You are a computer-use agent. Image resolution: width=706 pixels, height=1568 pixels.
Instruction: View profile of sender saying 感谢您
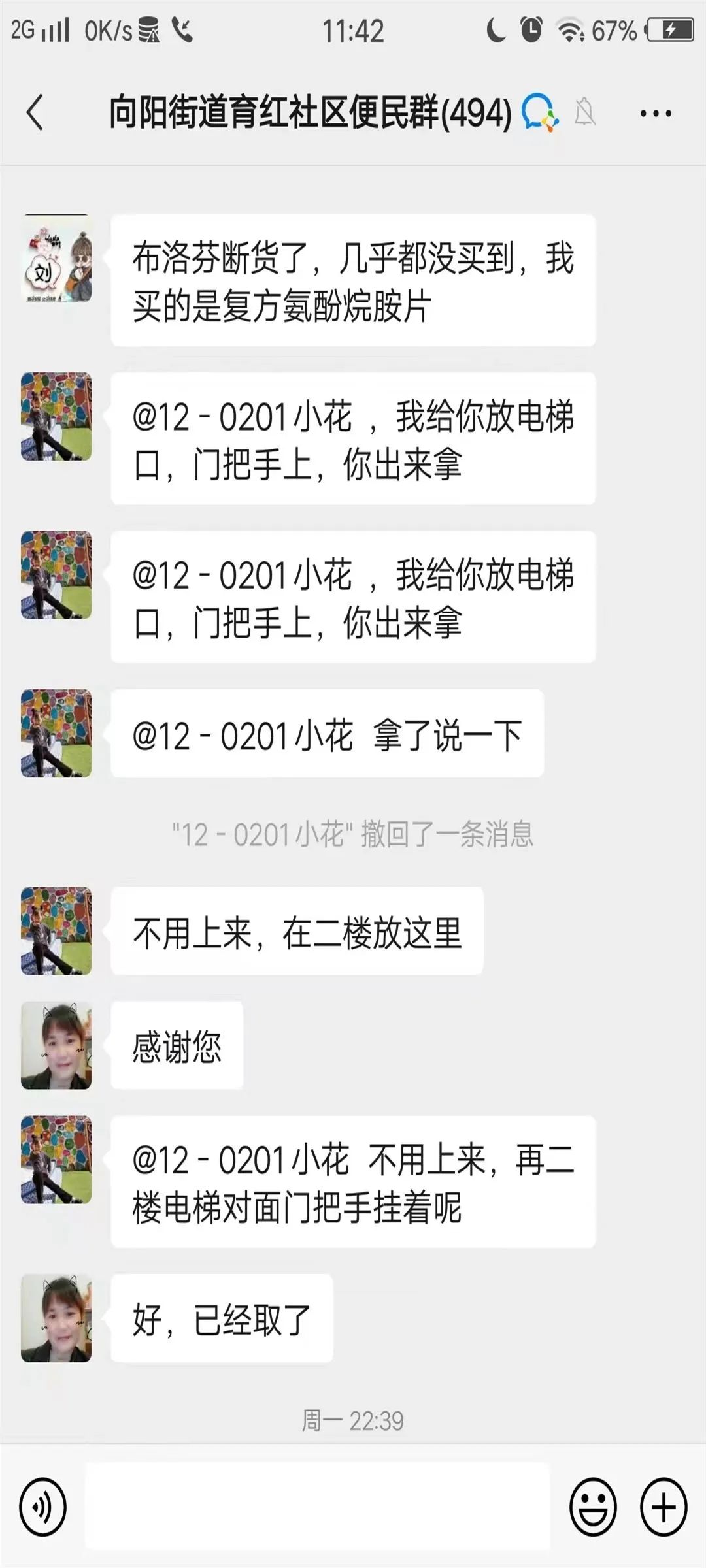pyautogui.click(x=56, y=1046)
